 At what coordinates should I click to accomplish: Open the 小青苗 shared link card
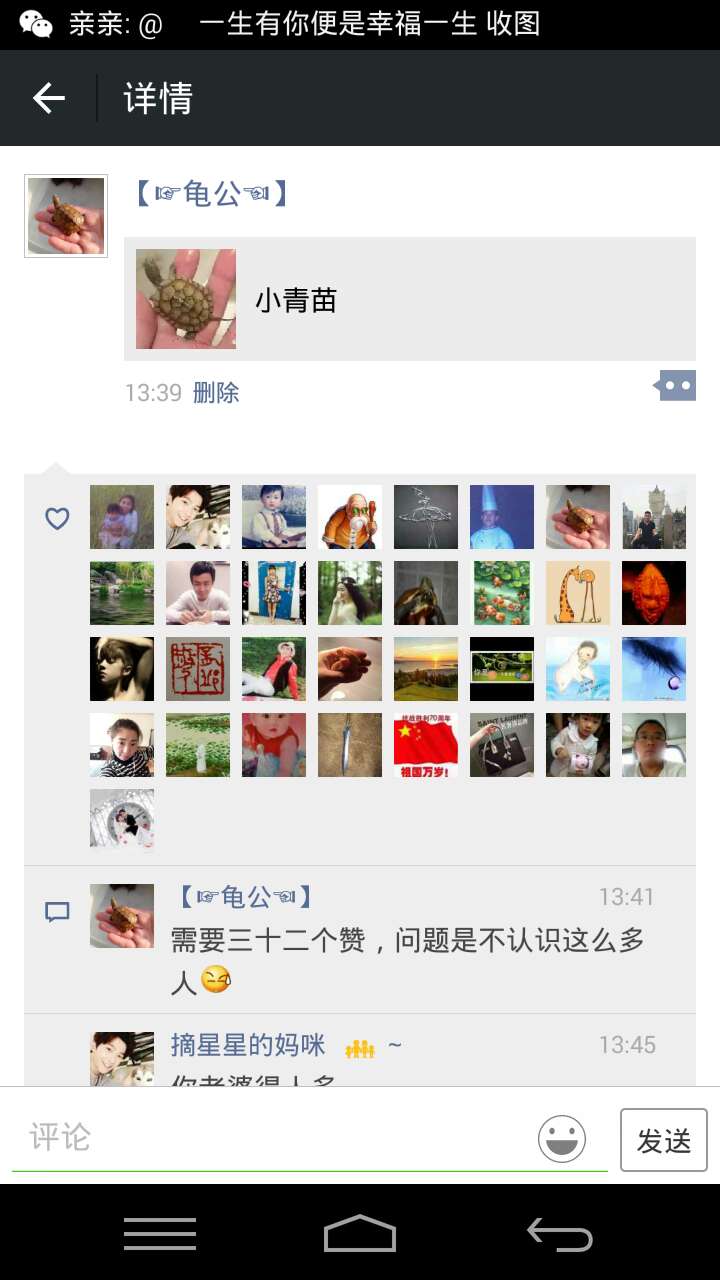[410, 299]
